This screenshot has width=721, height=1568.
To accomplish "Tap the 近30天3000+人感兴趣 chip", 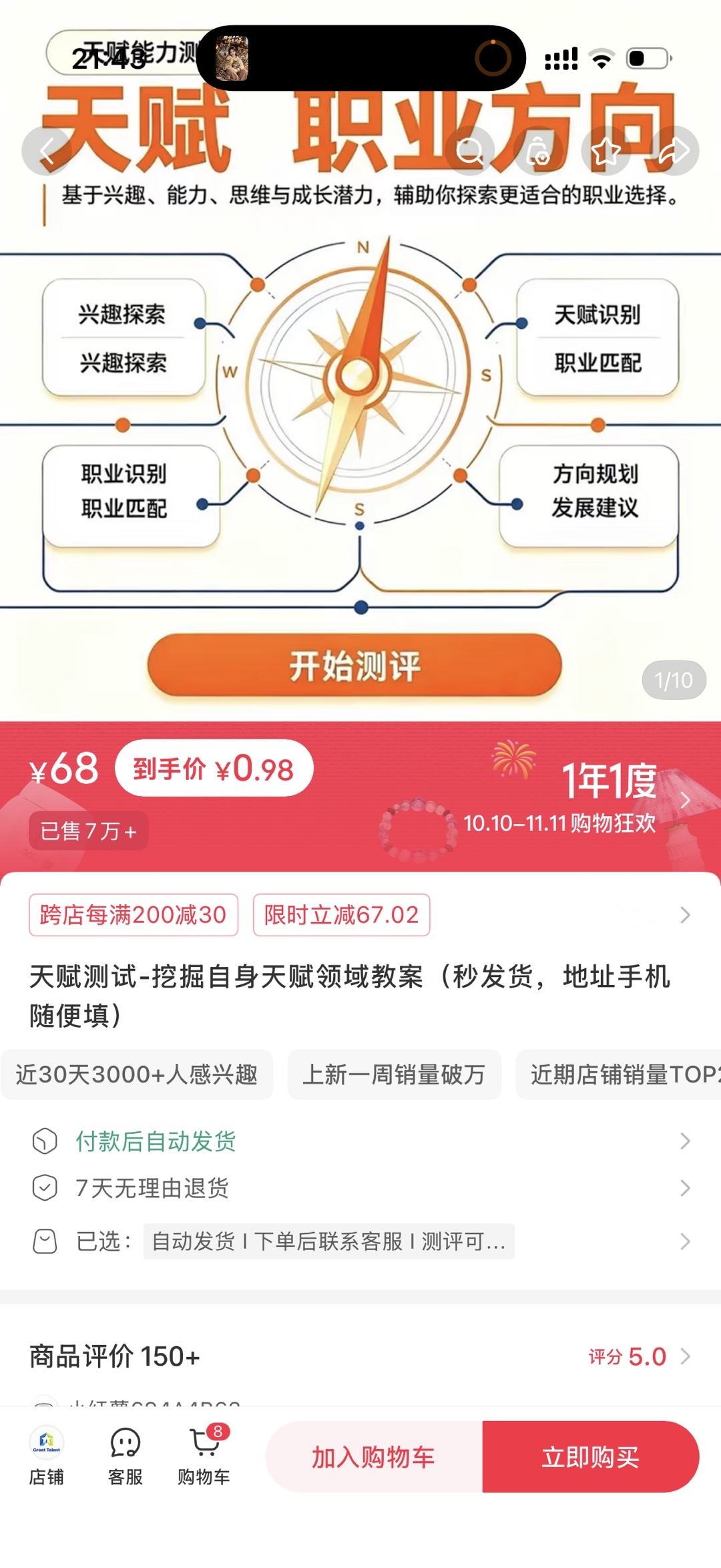I will point(137,1074).
